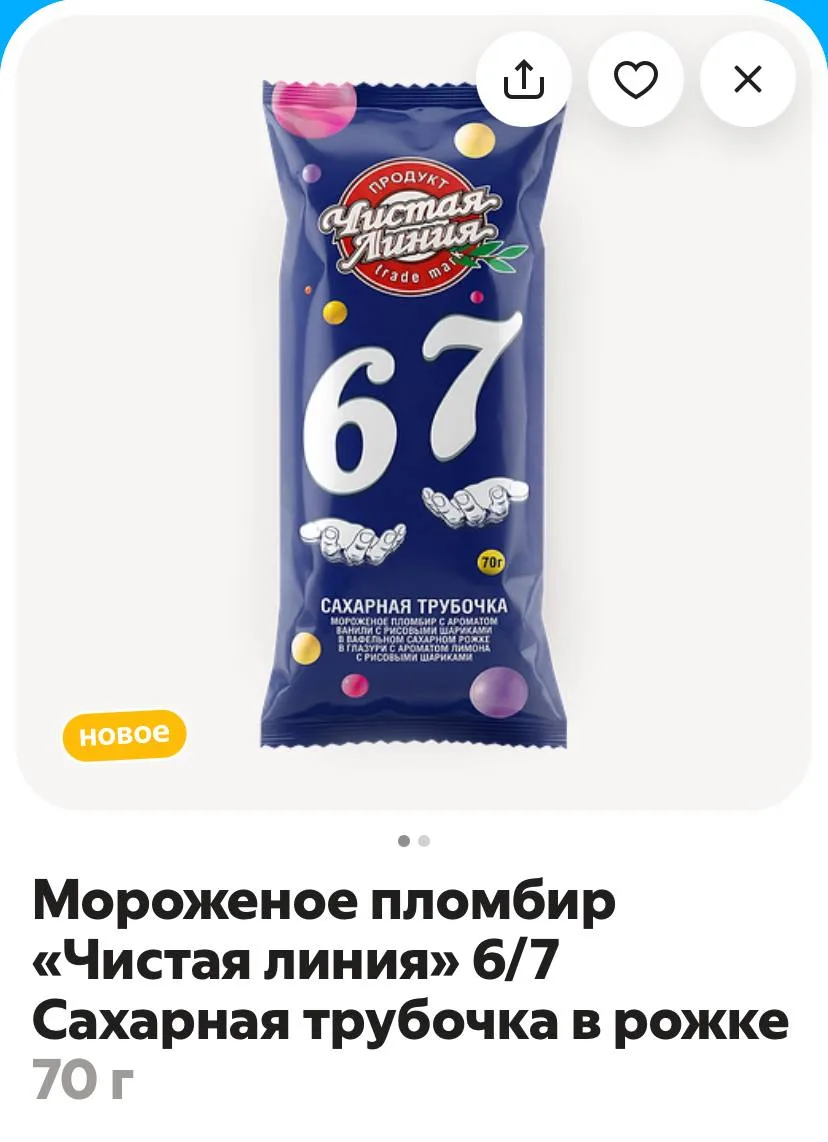Close the product detail card
Image resolution: width=828 pixels, height=1142 pixels.
748,79
